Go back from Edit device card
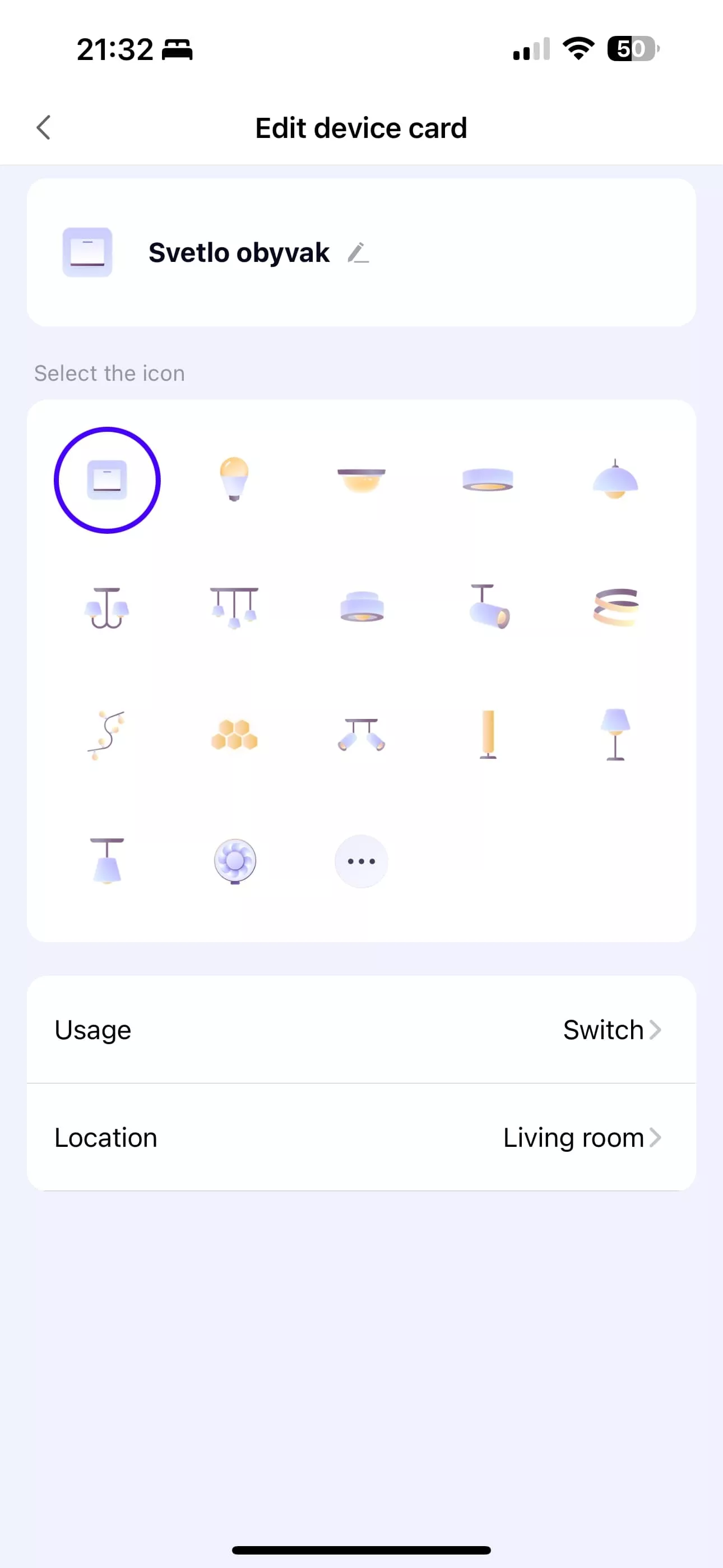Viewport: 723px width, 1568px height. click(x=44, y=128)
